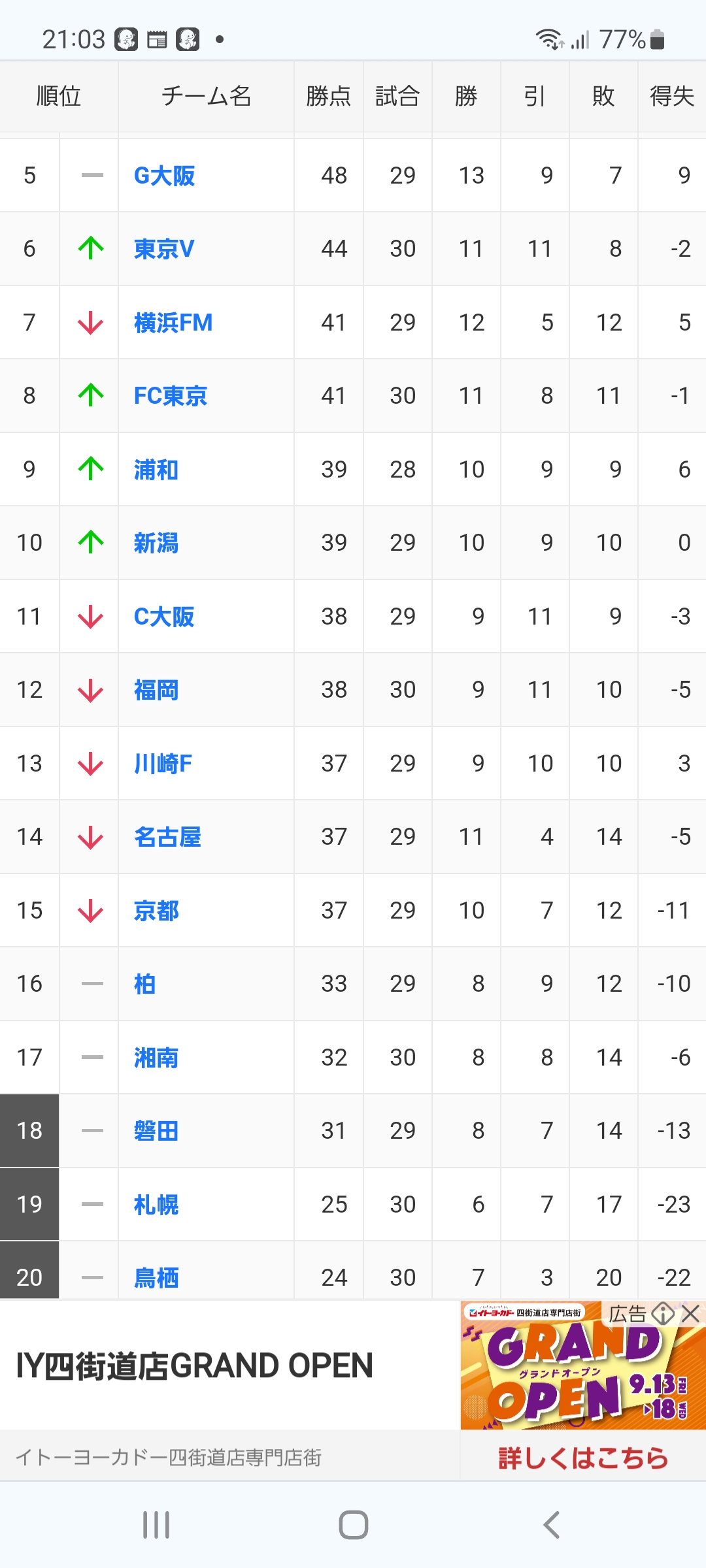
Task: Go back with the system back button
Action: (x=551, y=1525)
